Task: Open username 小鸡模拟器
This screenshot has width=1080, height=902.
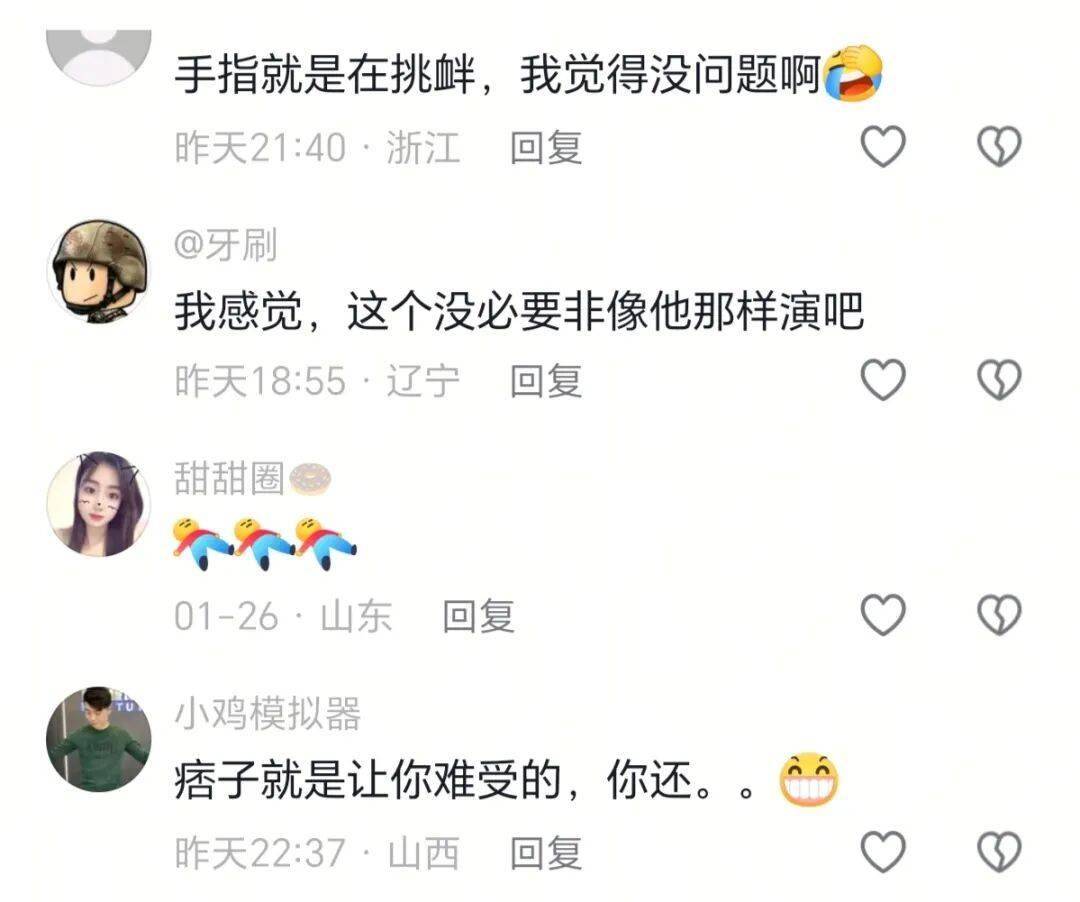Action: tap(267, 714)
